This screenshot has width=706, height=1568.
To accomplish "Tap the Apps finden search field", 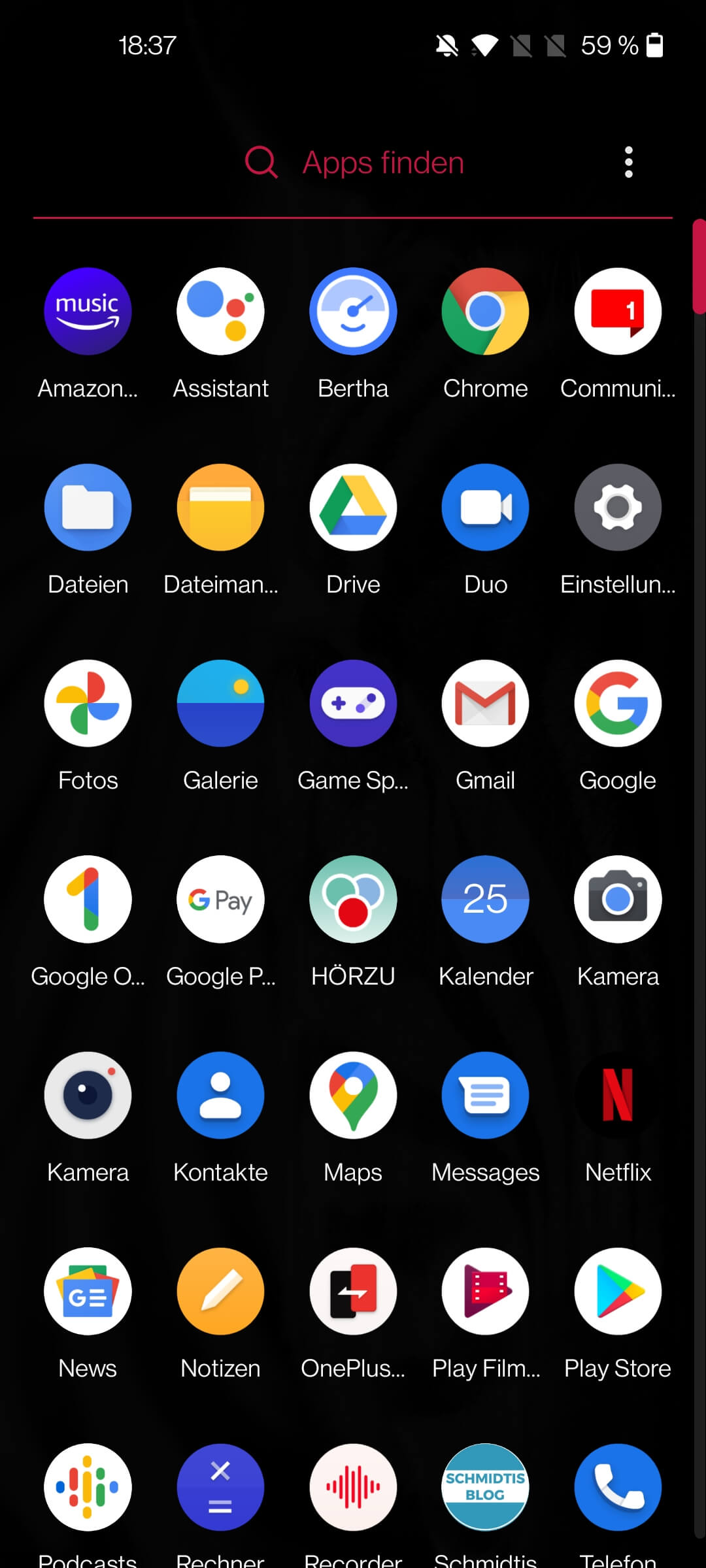I will [x=382, y=163].
